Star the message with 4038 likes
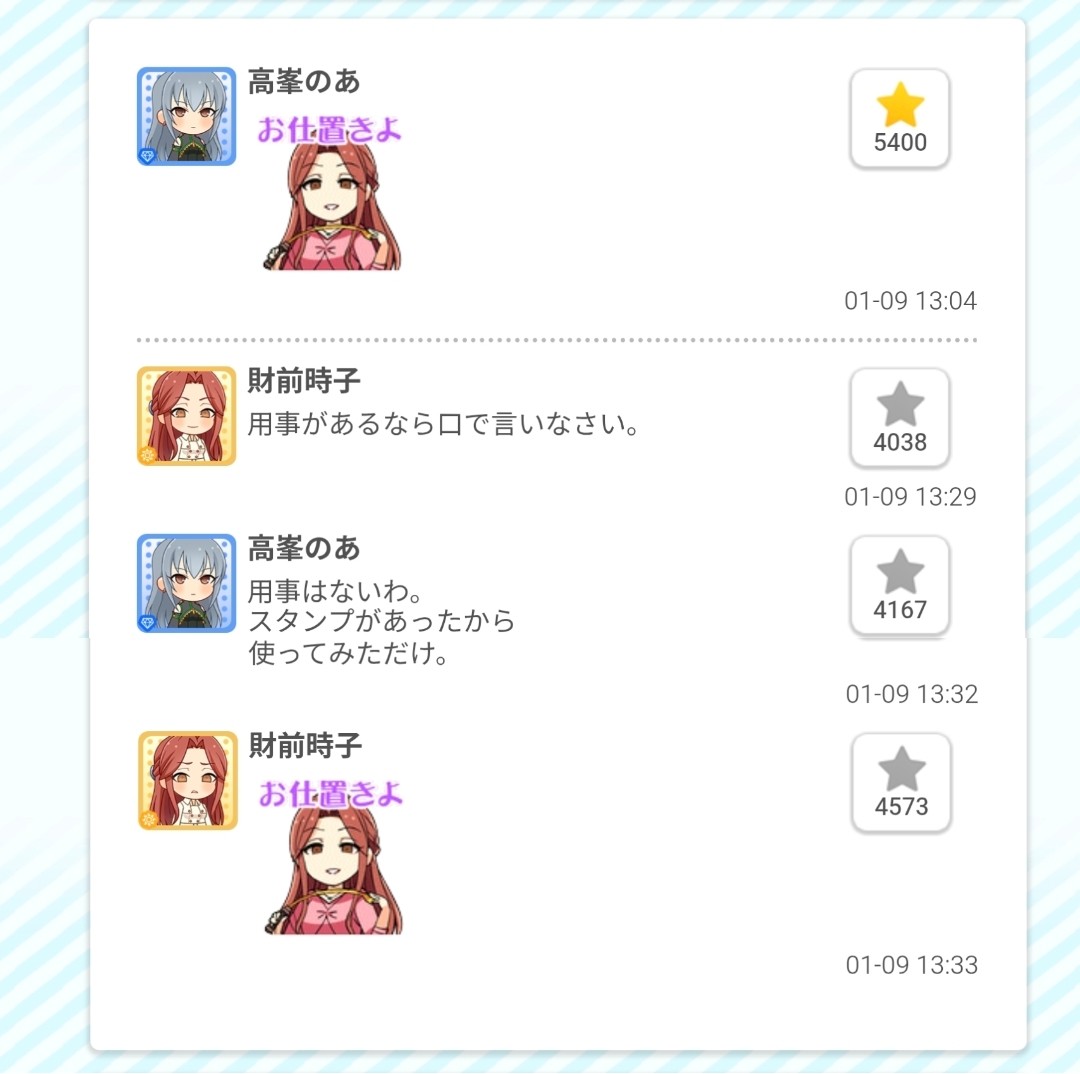 (x=899, y=418)
